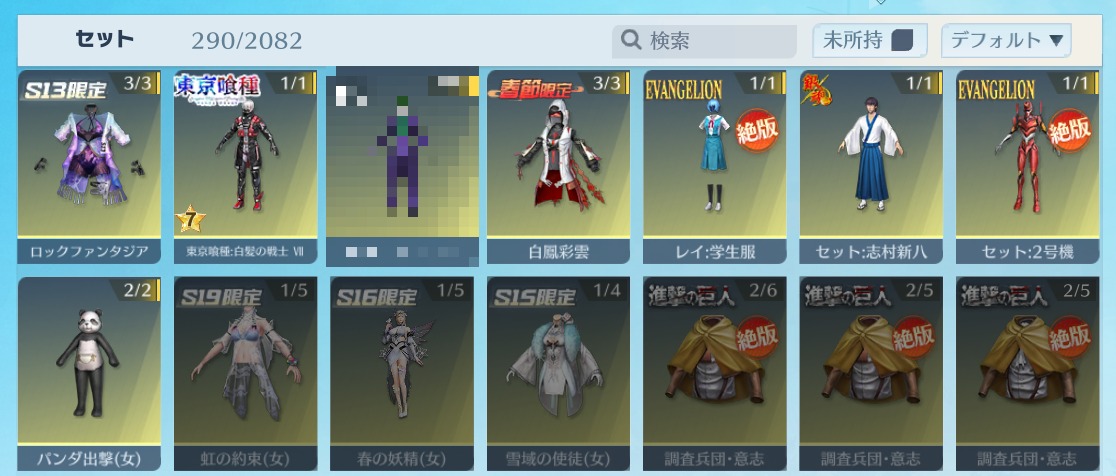Open the レイ:学生服 set
The height and width of the screenshot is (476, 1116).
click(x=714, y=165)
